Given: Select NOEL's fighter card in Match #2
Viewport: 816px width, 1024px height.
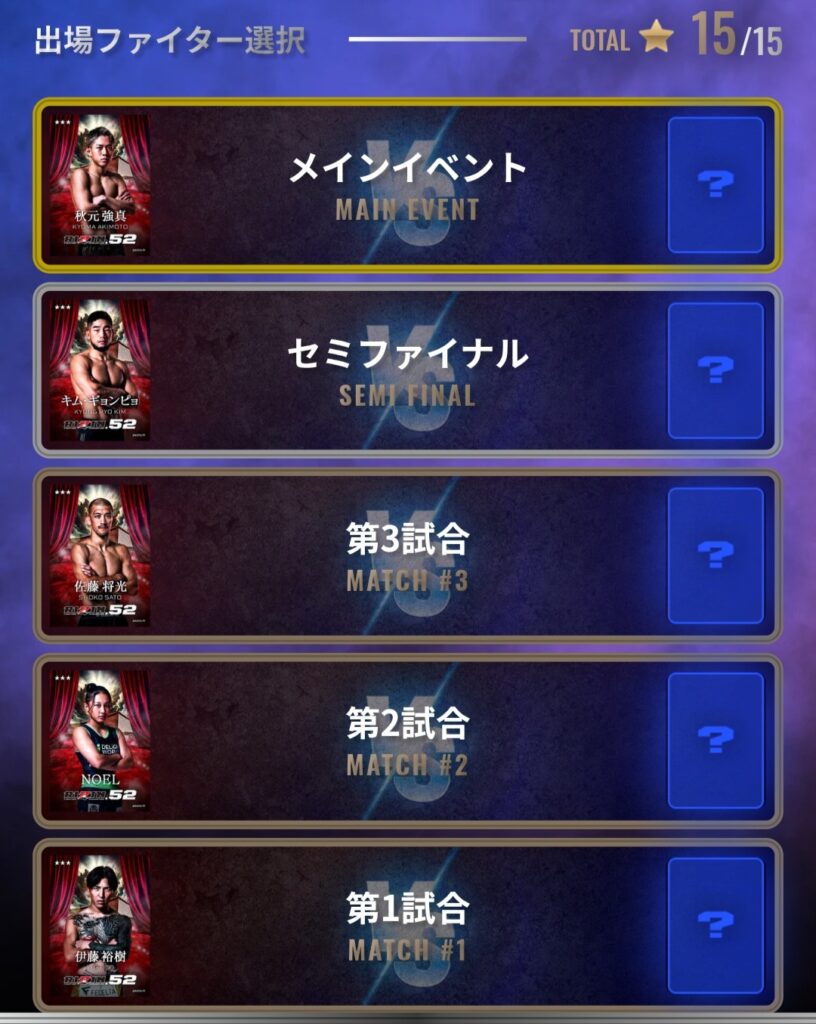Looking at the screenshot, I should (100, 740).
